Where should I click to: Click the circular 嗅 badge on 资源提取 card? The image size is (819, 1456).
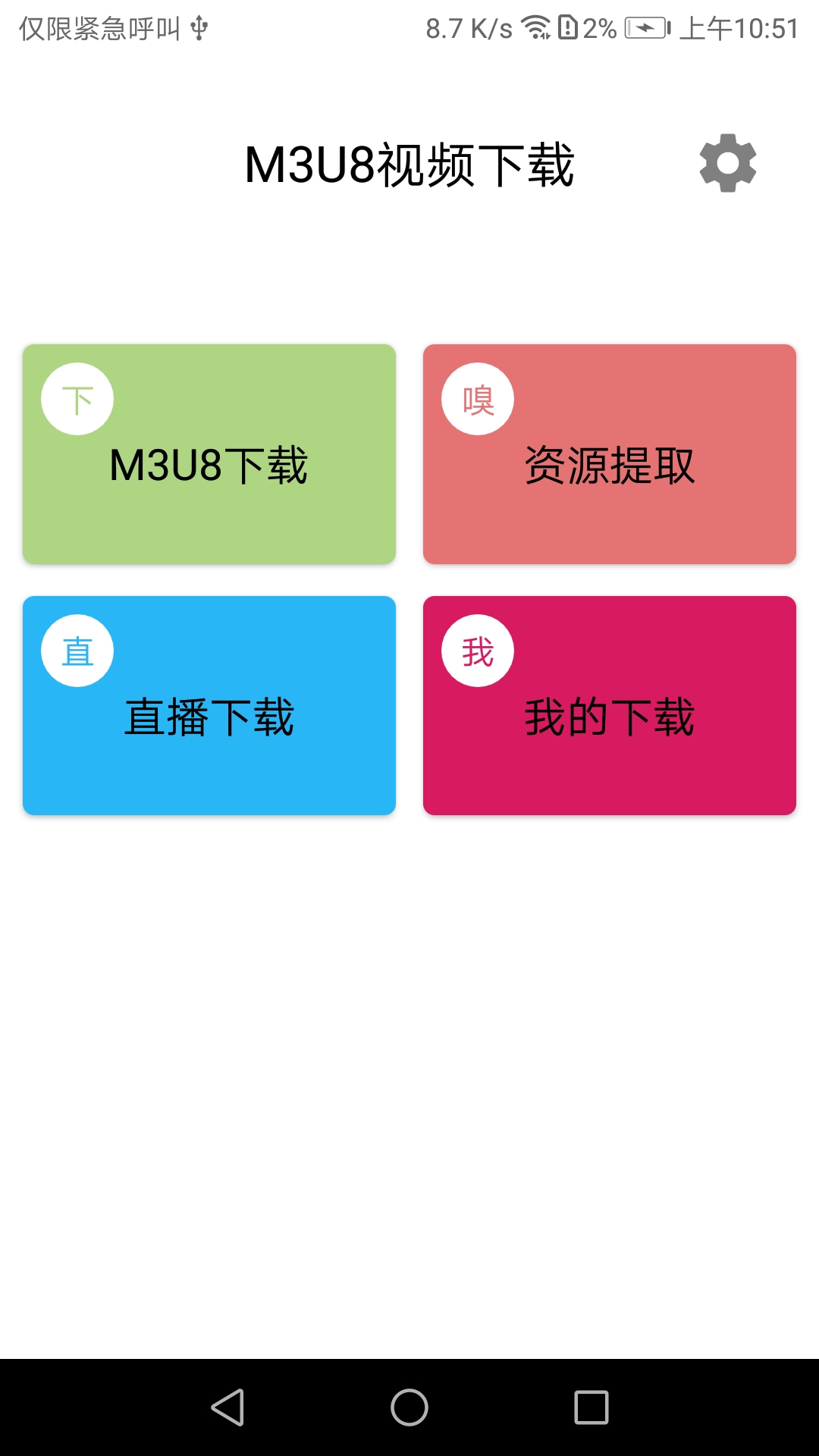click(x=478, y=398)
